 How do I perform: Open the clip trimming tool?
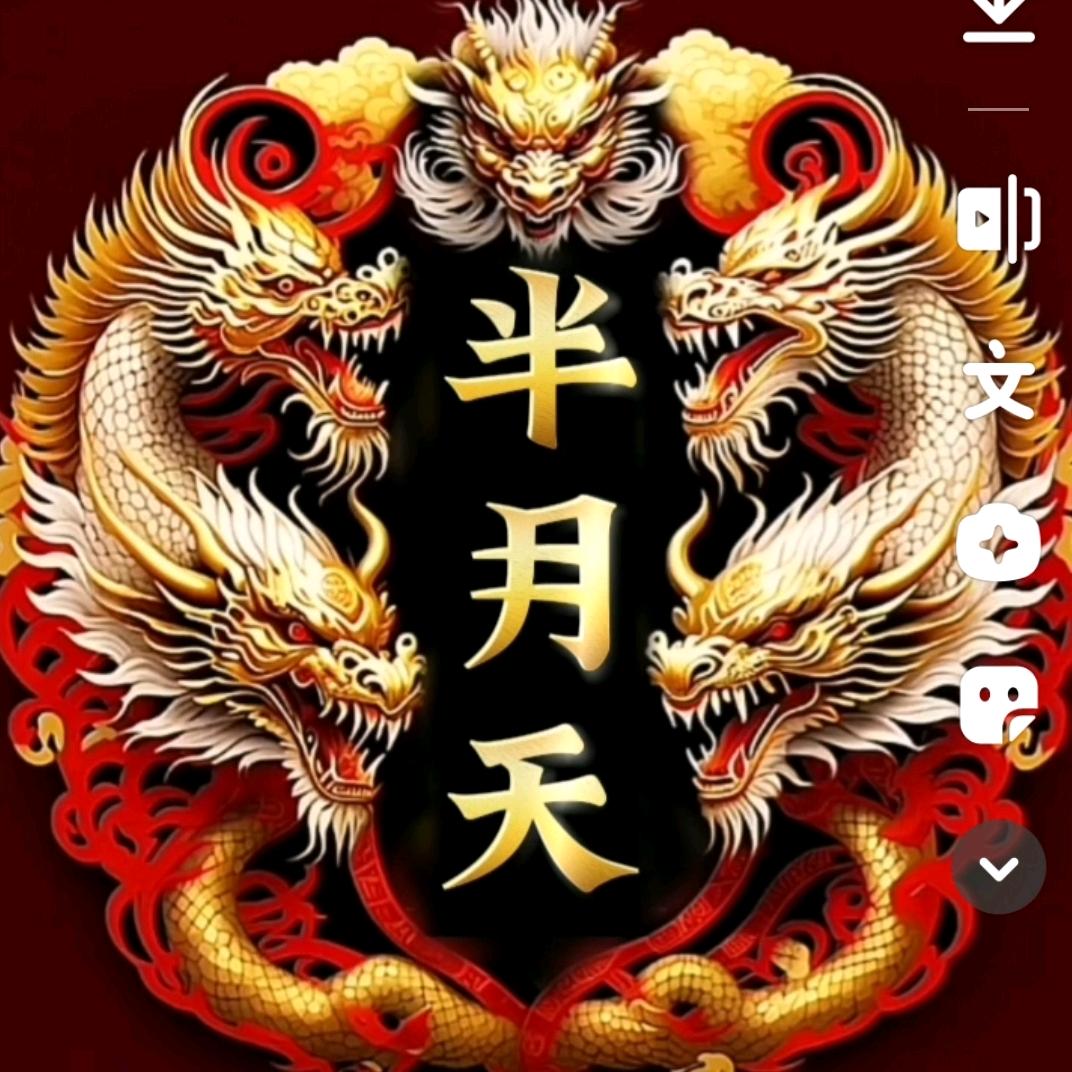coord(999,219)
